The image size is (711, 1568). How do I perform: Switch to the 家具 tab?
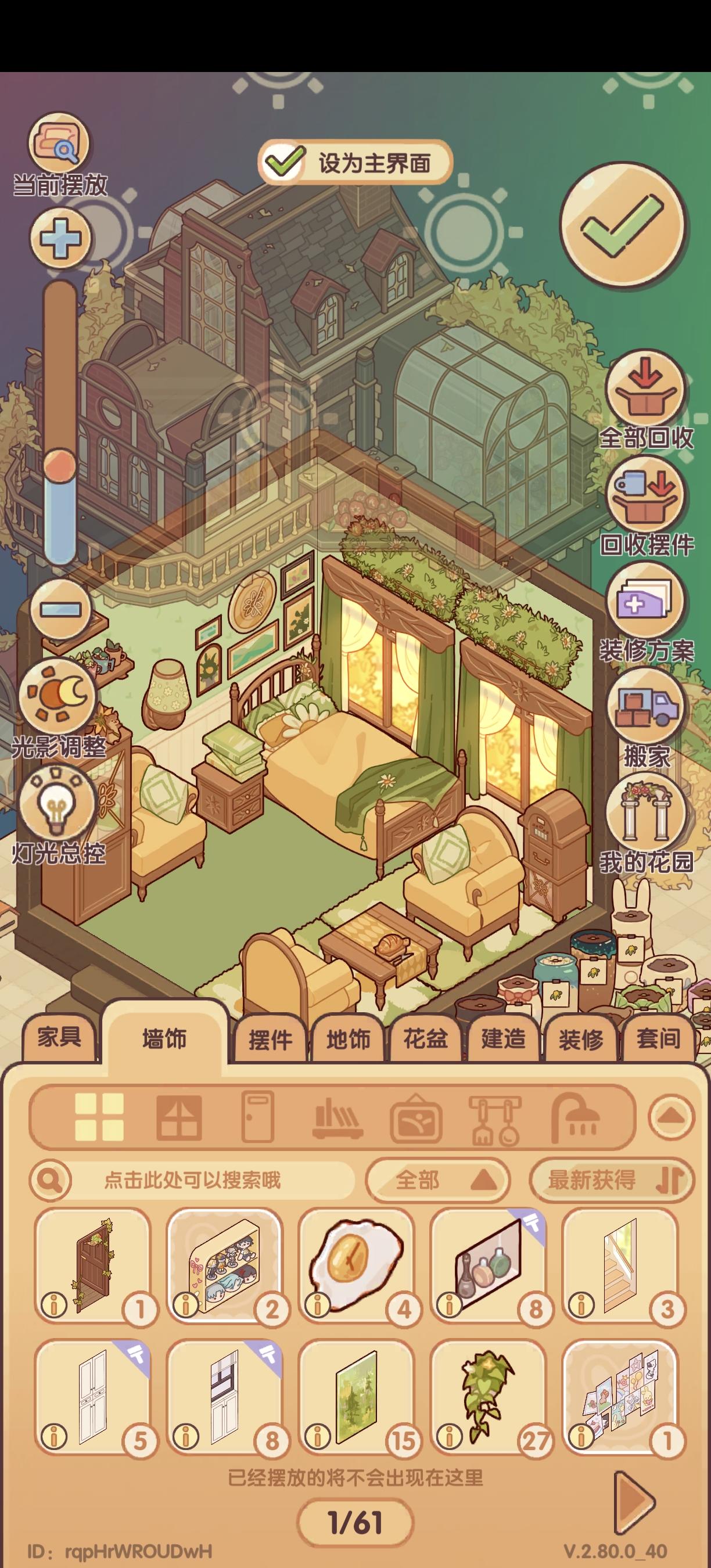point(60,1037)
